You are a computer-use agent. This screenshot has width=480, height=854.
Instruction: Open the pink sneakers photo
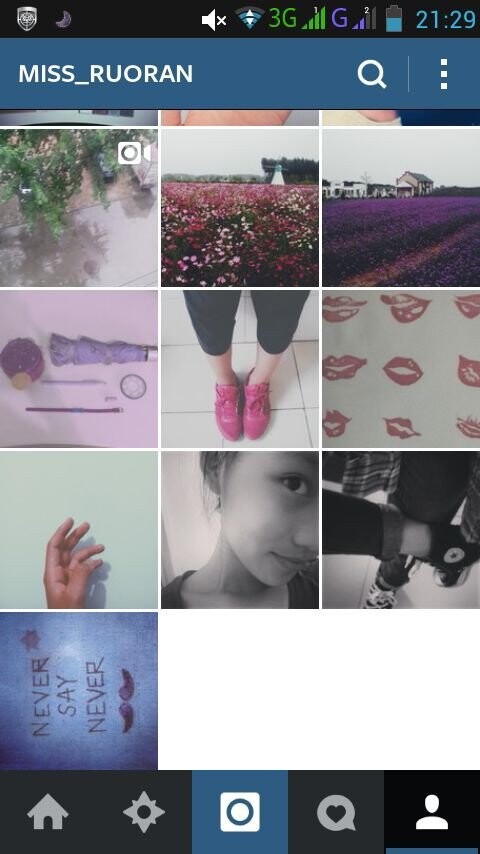[x=240, y=369]
